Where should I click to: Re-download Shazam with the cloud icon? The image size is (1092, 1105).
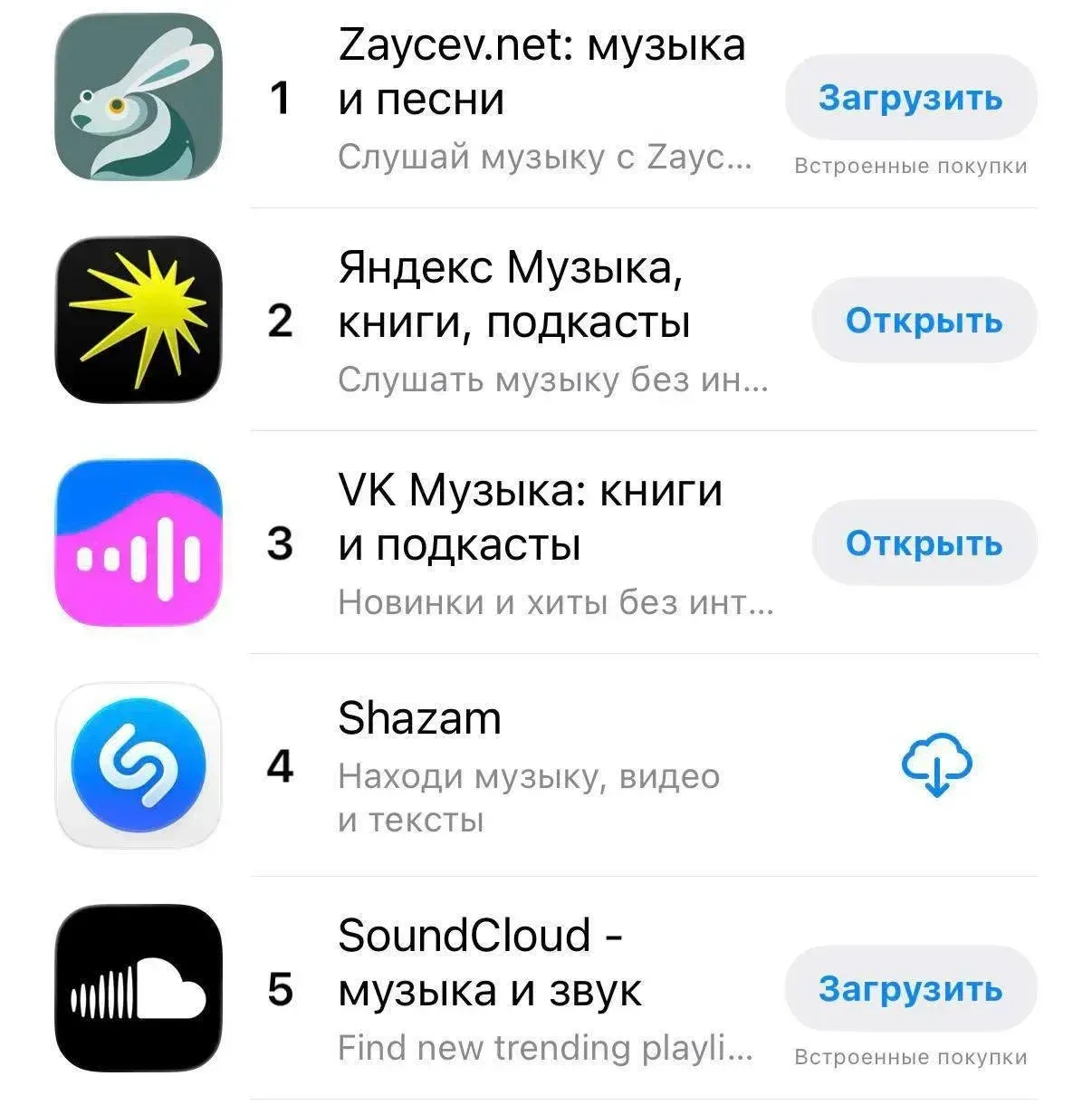pyautogui.click(x=936, y=765)
